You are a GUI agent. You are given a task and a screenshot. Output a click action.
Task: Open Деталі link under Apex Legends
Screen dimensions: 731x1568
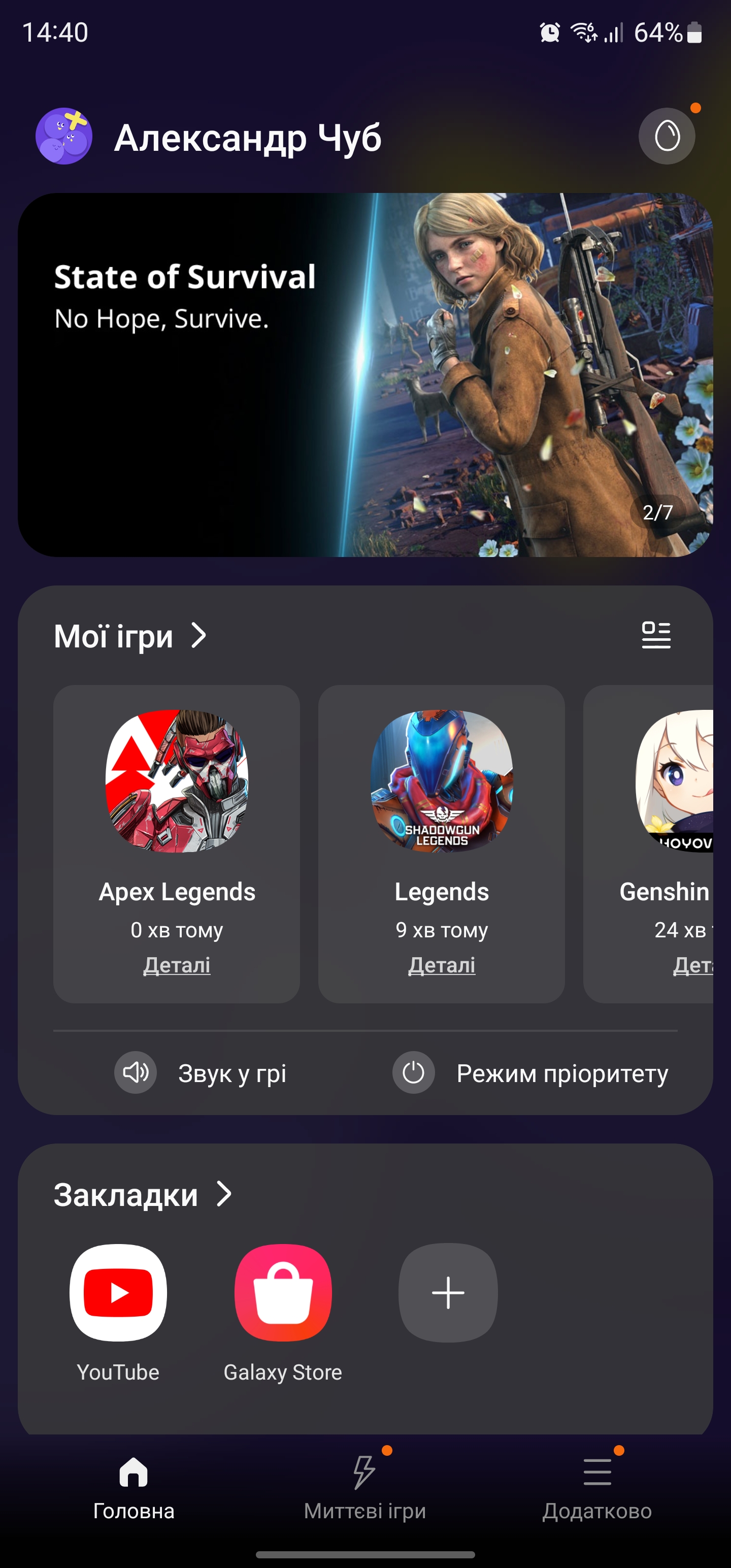click(x=177, y=965)
